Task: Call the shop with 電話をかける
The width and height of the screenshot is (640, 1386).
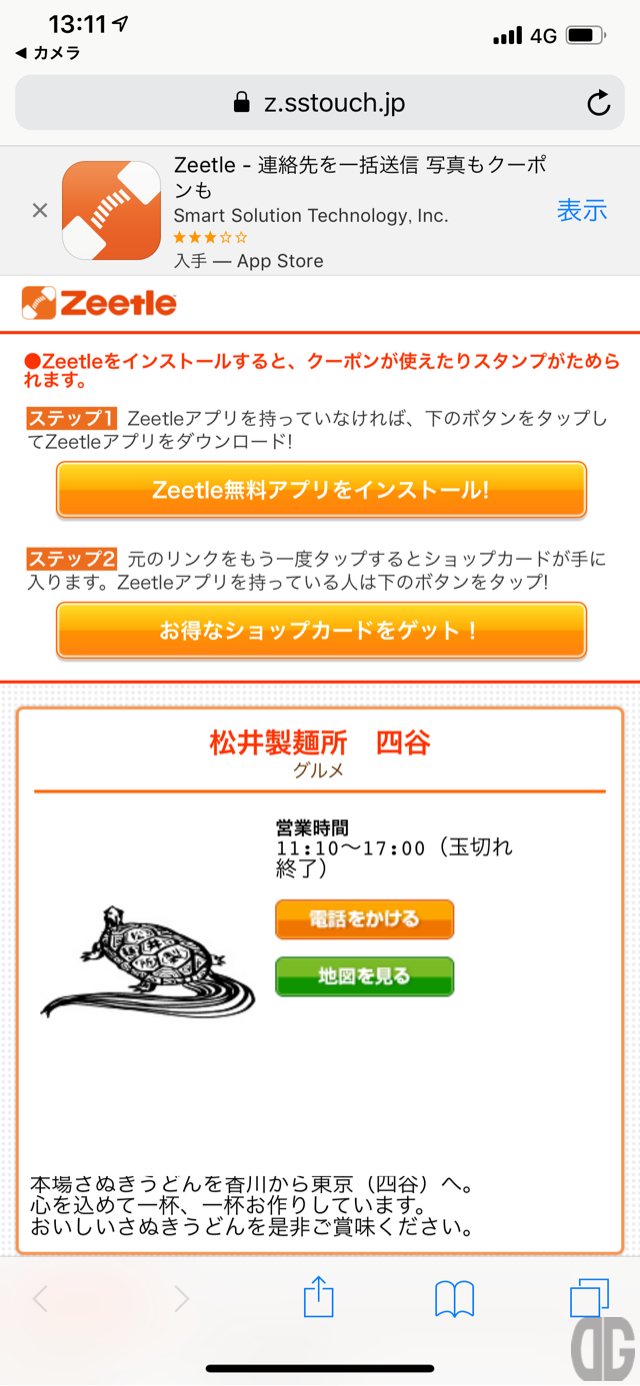Action: point(364,919)
